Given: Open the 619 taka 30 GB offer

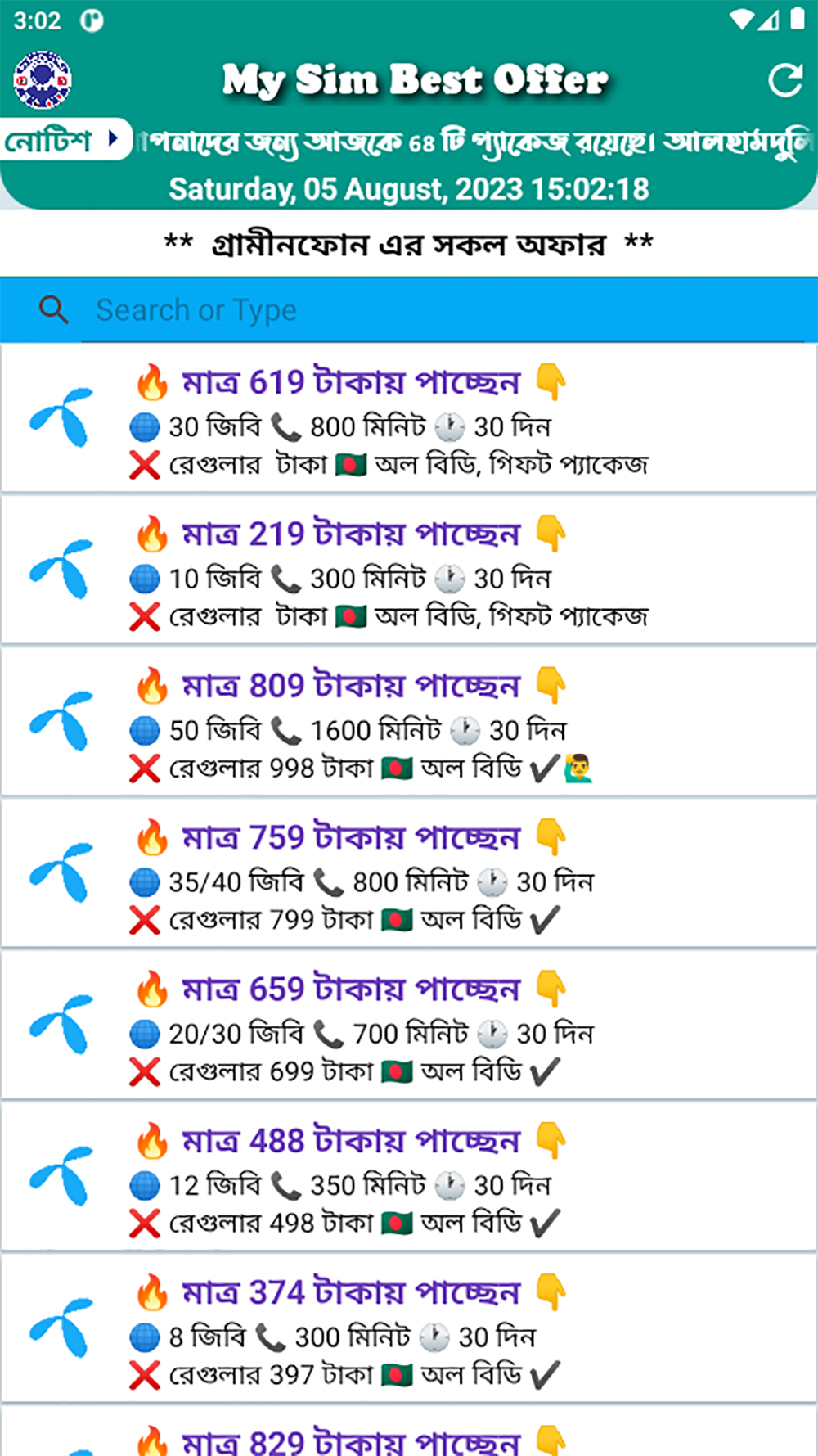Looking at the screenshot, I should [x=409, y=419].
